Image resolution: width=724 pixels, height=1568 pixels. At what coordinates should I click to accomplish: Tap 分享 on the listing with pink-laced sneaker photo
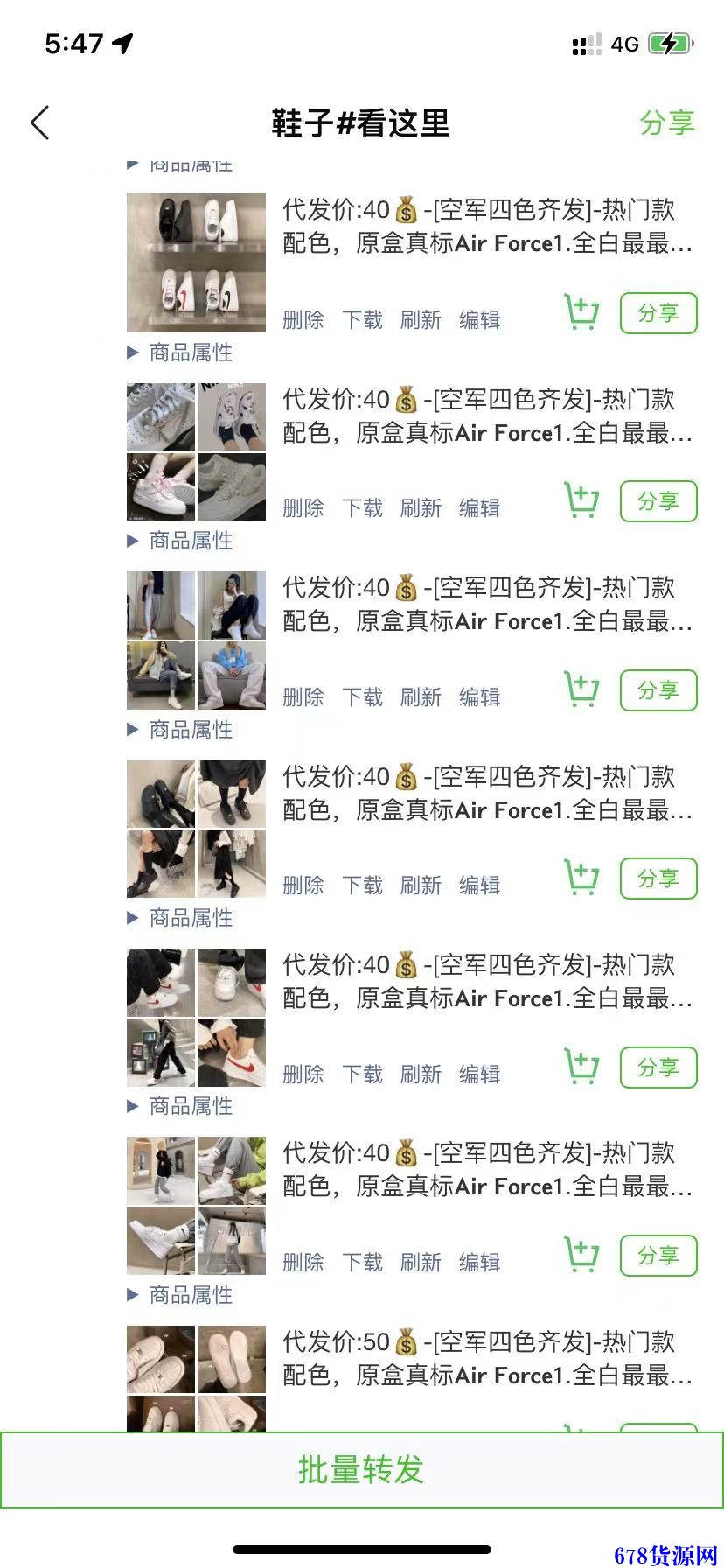point(658,501)
